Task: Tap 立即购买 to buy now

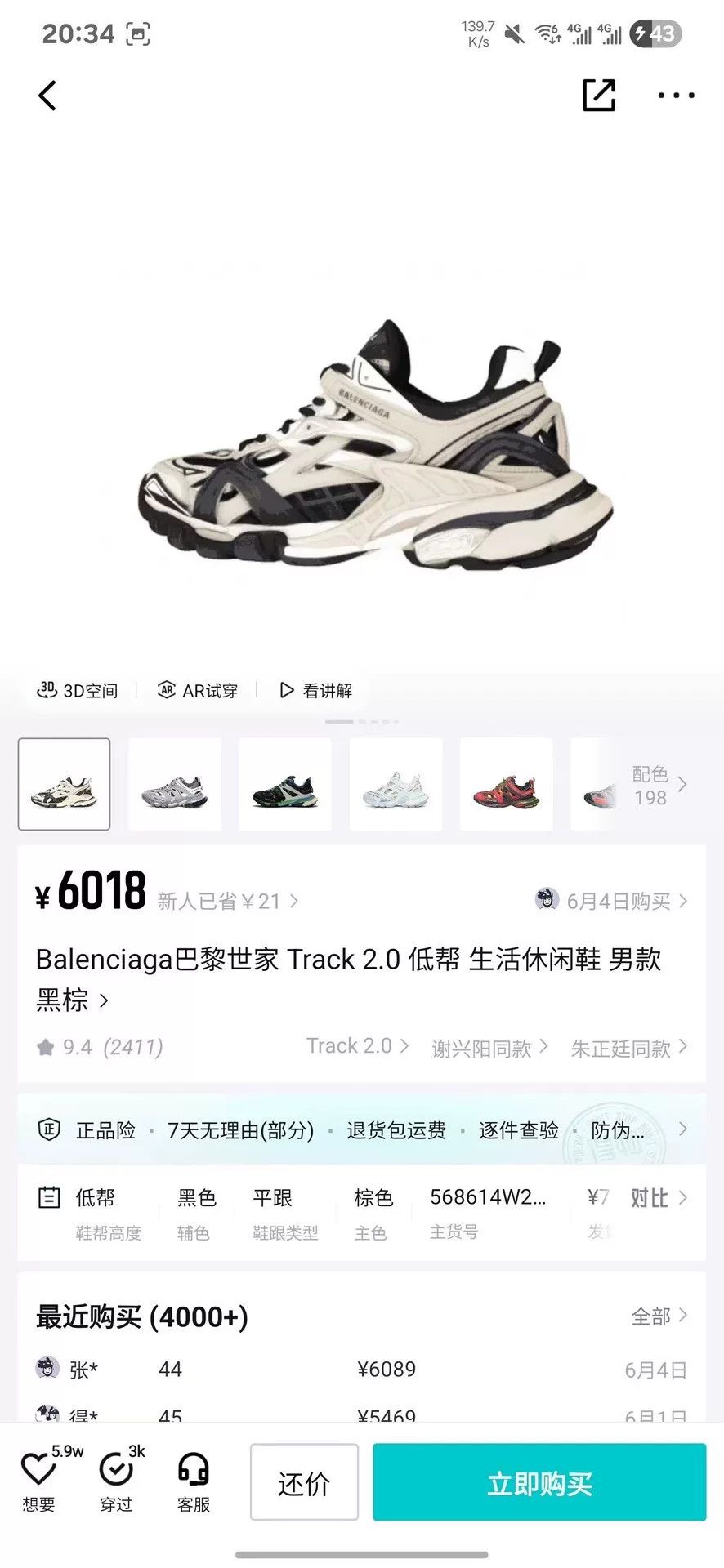Action: [x=539, y=1481]
